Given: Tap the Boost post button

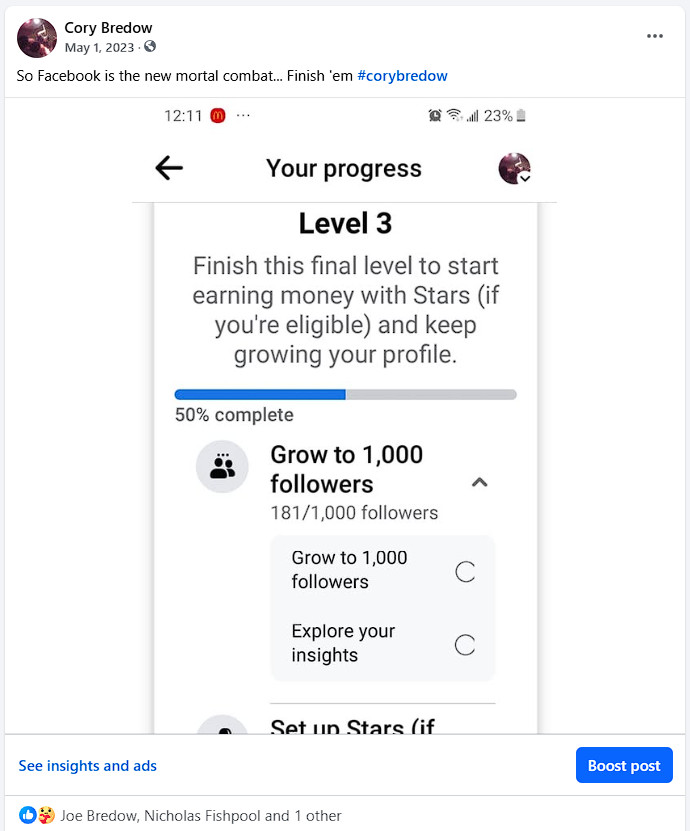Looking at the screenshot, I should [x=624, y=766].
